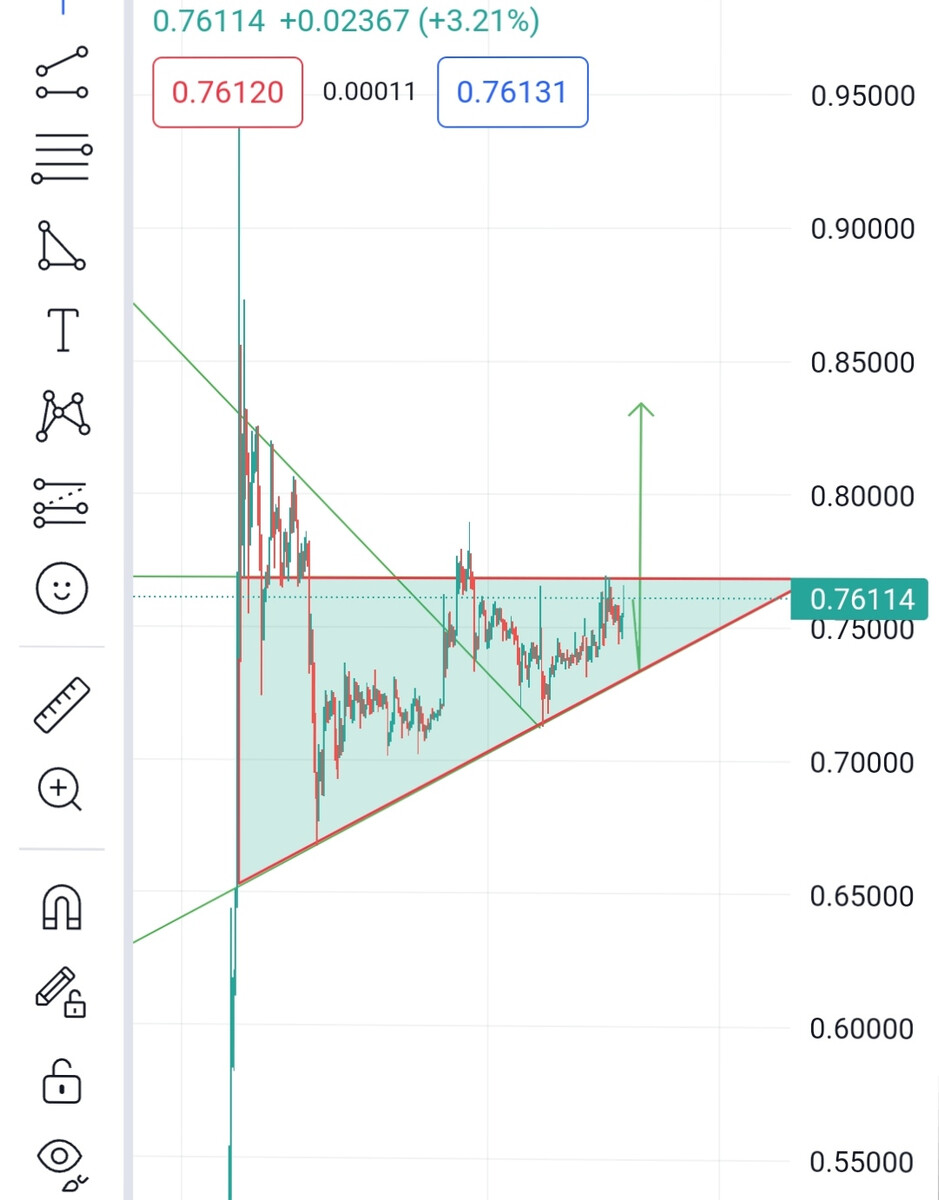Choose the triangle shapes tool

click(x=62, y=246)
